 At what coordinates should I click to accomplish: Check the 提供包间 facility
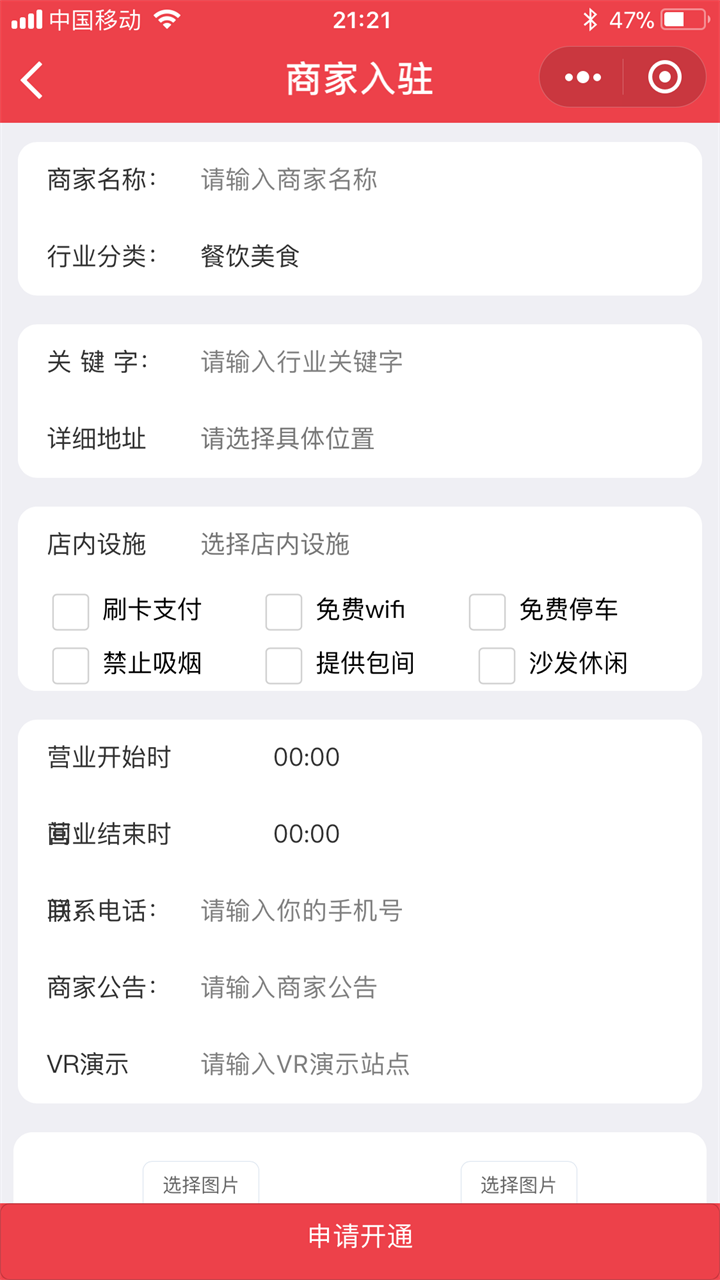[x=284, y=665]
